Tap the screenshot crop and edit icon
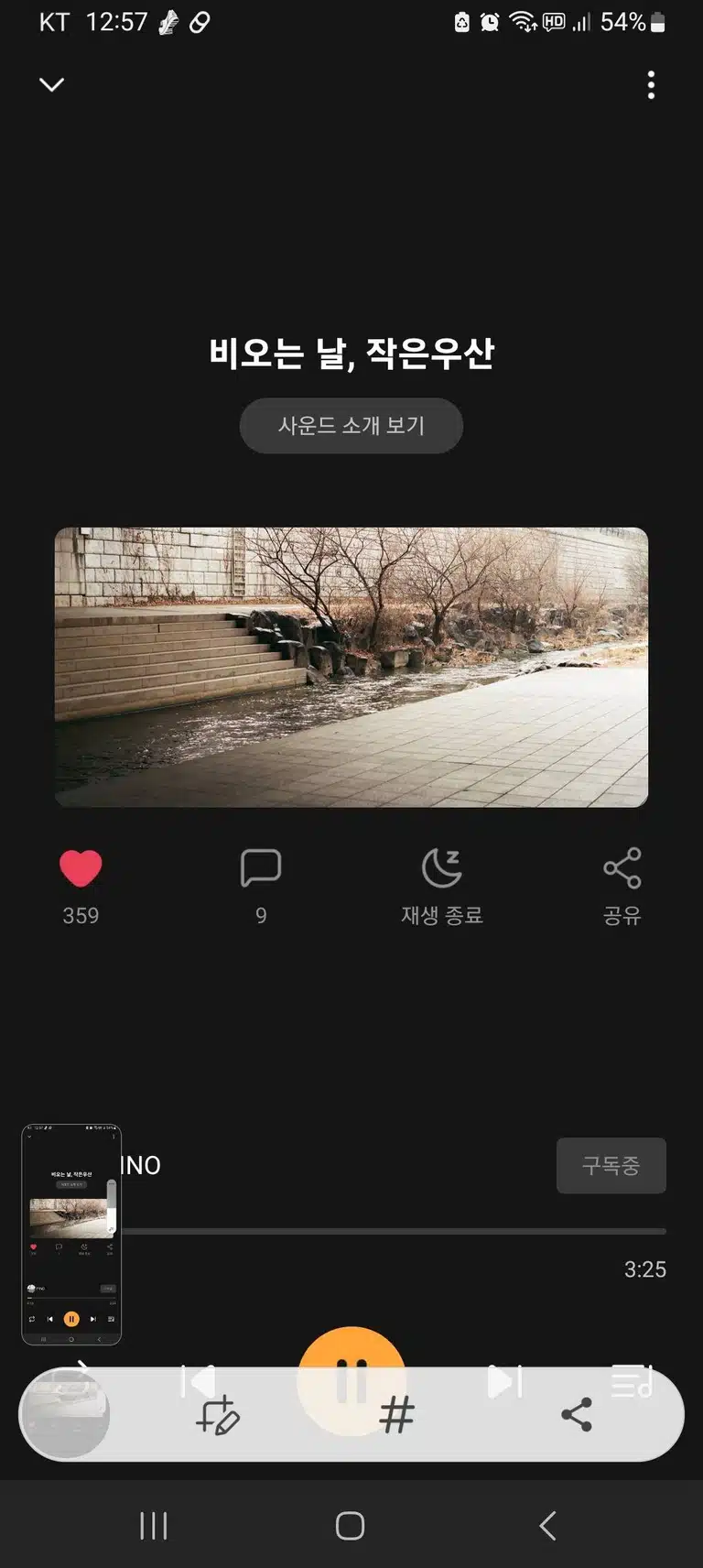The width and height of the screenshot is (703, 1568). point(217,1415)
